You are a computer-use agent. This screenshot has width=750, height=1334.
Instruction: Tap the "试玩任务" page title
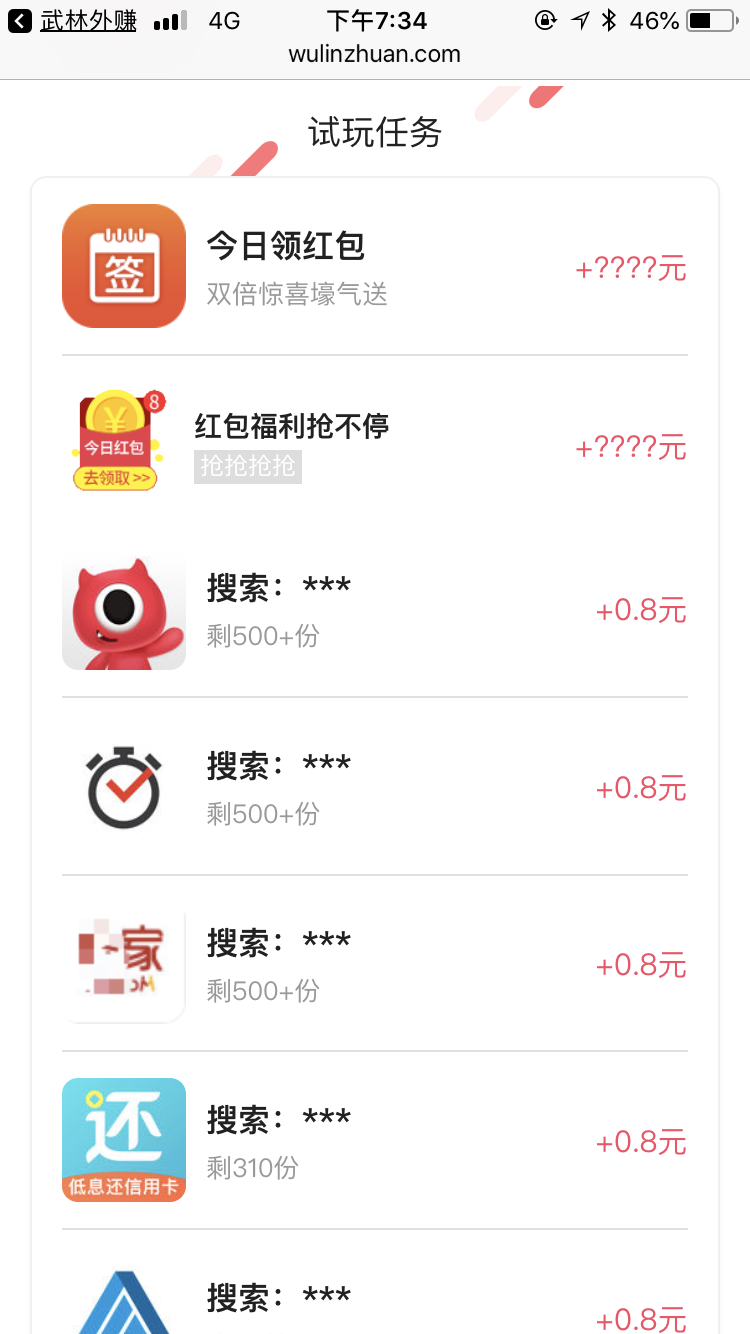(x=375, y=133)
